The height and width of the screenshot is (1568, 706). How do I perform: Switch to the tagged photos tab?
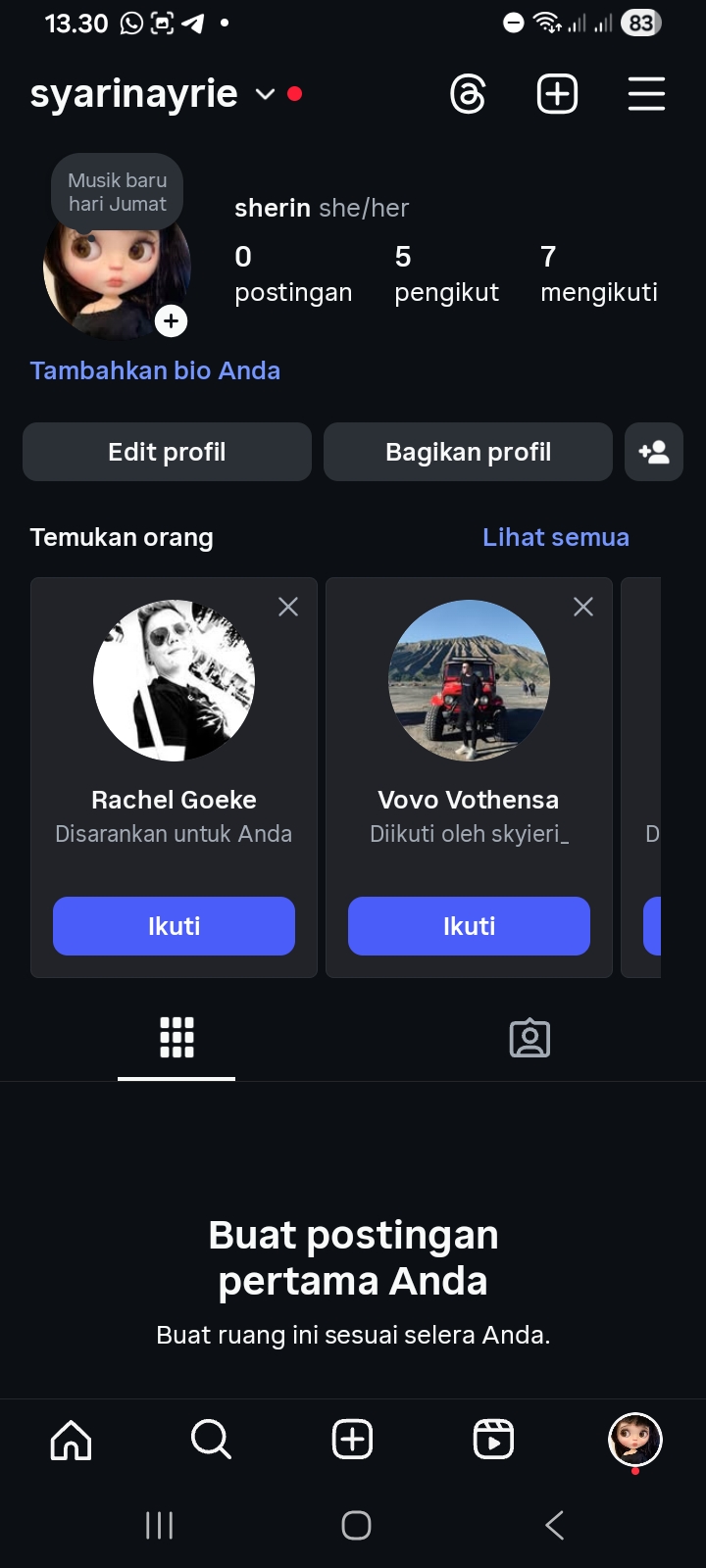point(529,1038)
